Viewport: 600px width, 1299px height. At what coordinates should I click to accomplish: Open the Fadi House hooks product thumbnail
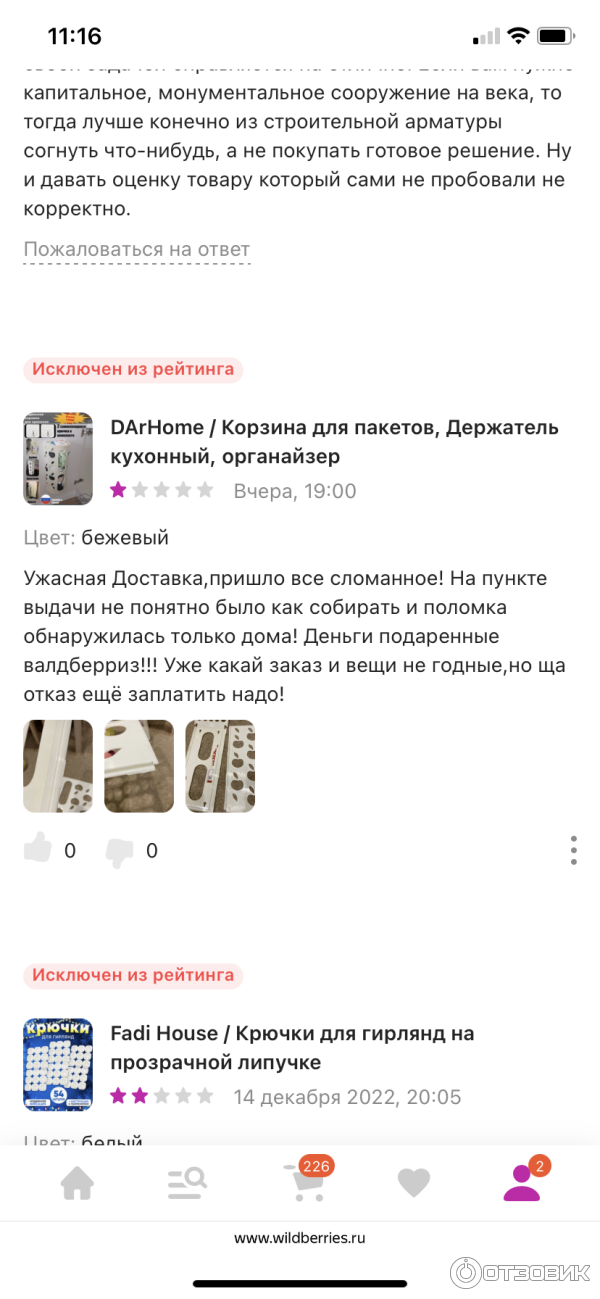(58, 1064)
